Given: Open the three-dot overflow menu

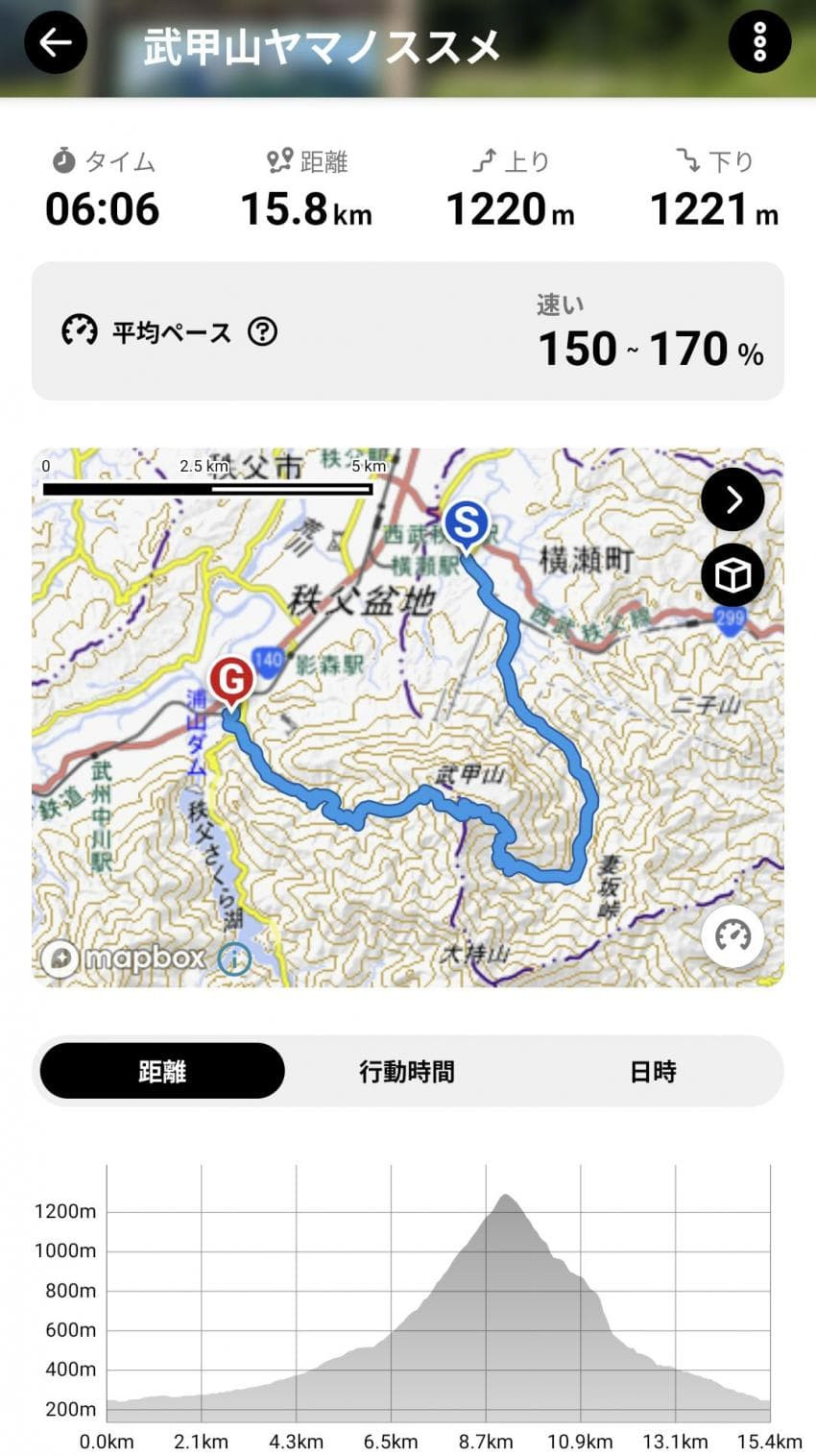Looking at the screenshot, I should pos(759,43).
